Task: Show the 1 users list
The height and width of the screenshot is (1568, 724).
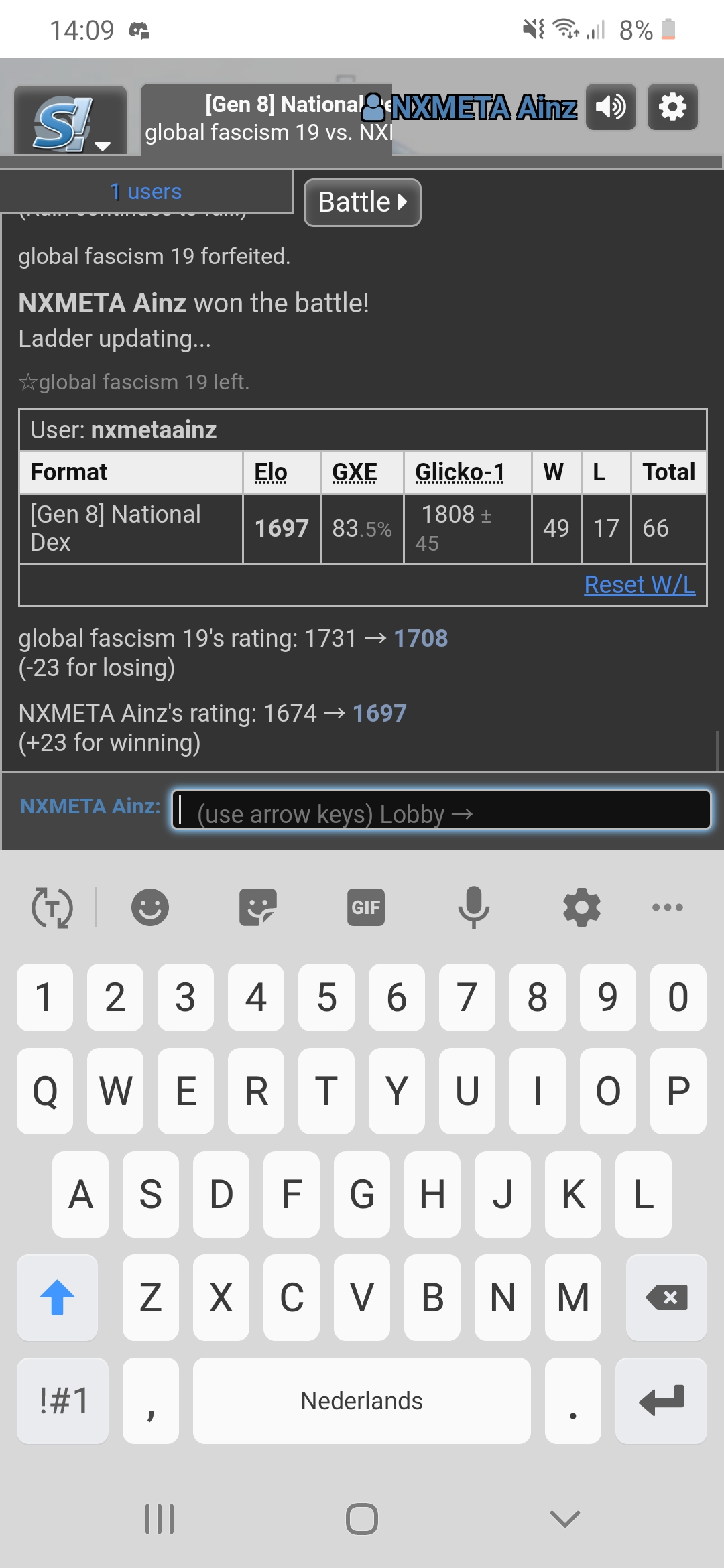Action: coord(146,192)
